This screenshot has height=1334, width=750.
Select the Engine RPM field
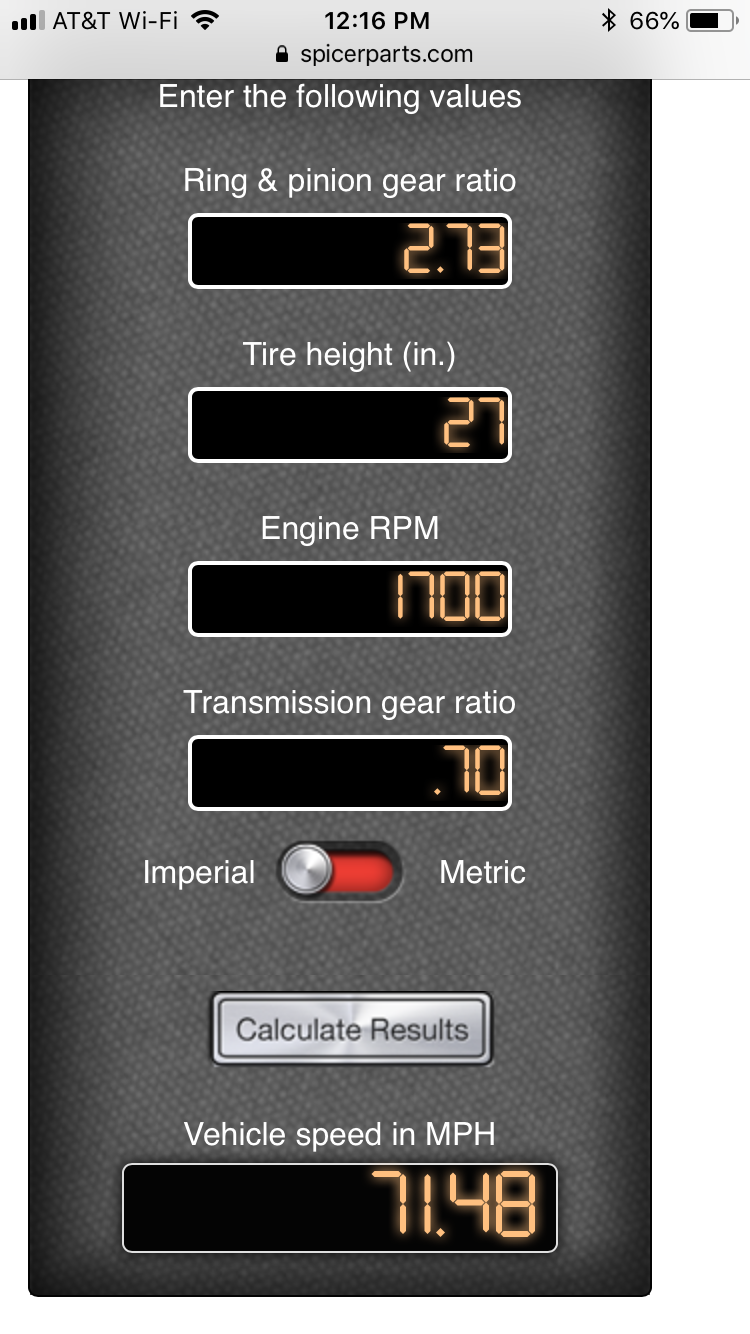click(x=350, y=599)
